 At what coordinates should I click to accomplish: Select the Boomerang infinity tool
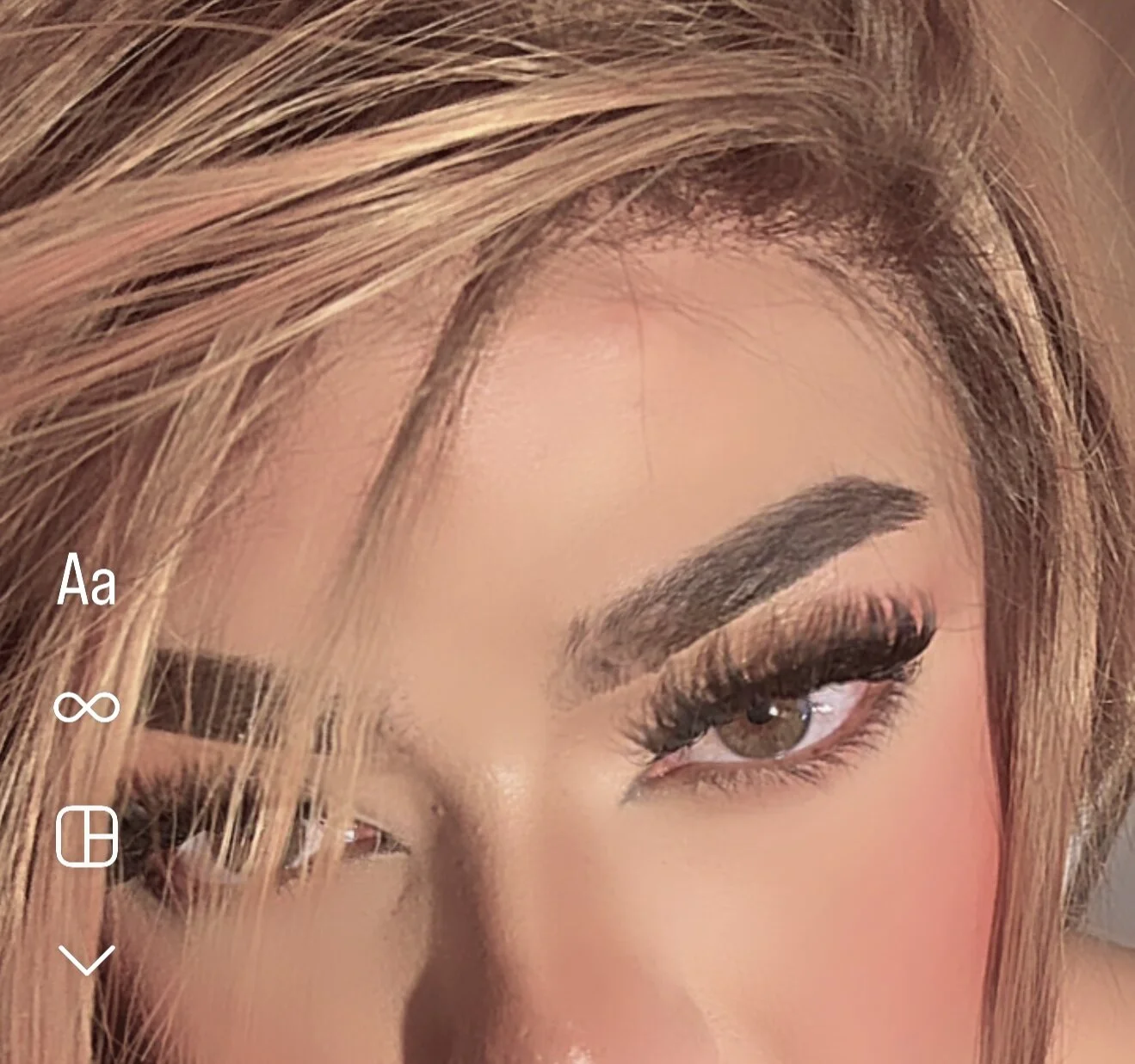tap(86, 707)
